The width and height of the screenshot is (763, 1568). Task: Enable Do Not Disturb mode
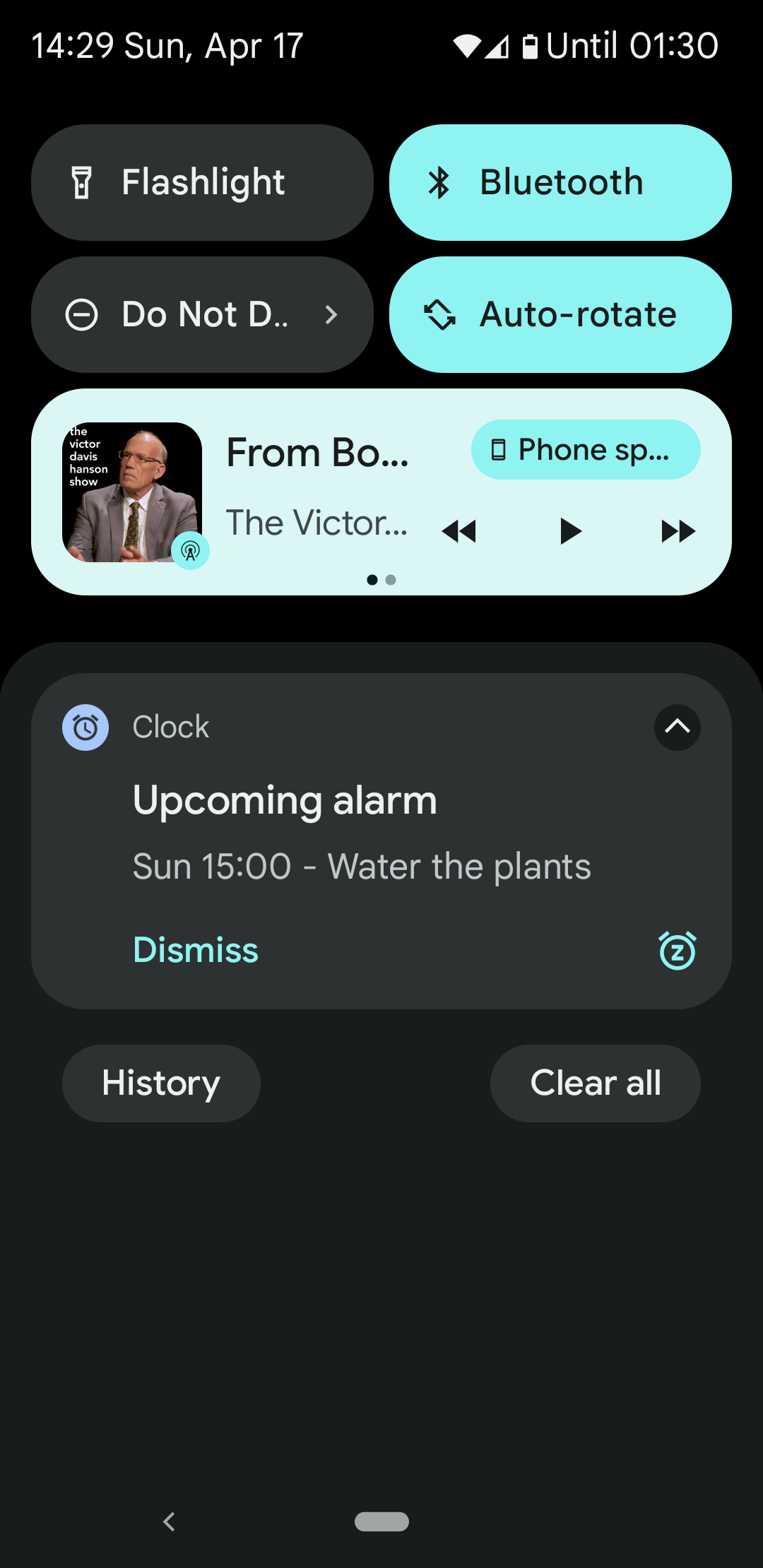click(x=177, y=314)
